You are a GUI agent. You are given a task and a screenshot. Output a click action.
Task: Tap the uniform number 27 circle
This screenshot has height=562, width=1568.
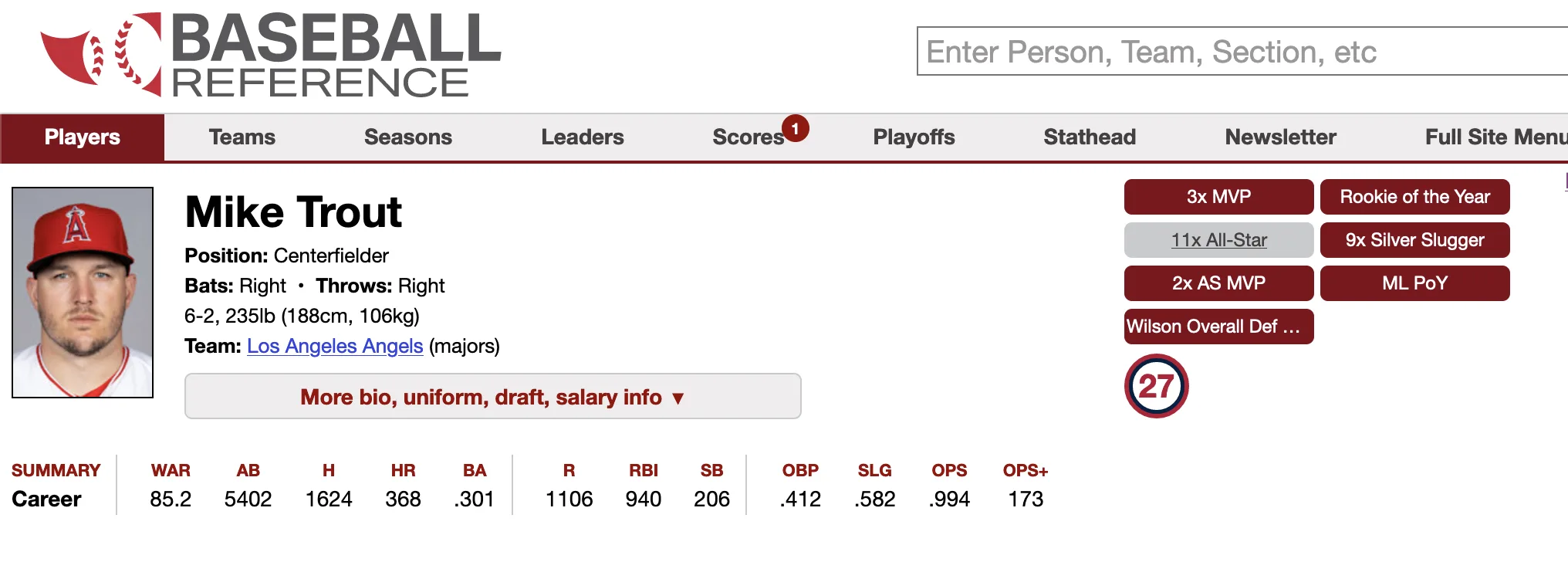tap(1156, 386)
